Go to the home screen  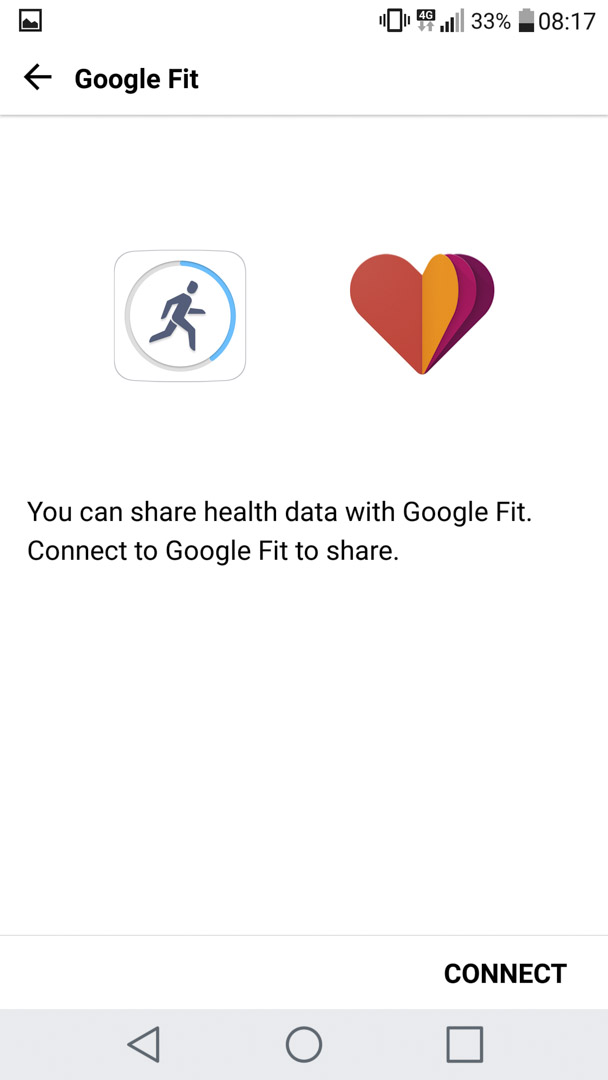coord(304,1044)
